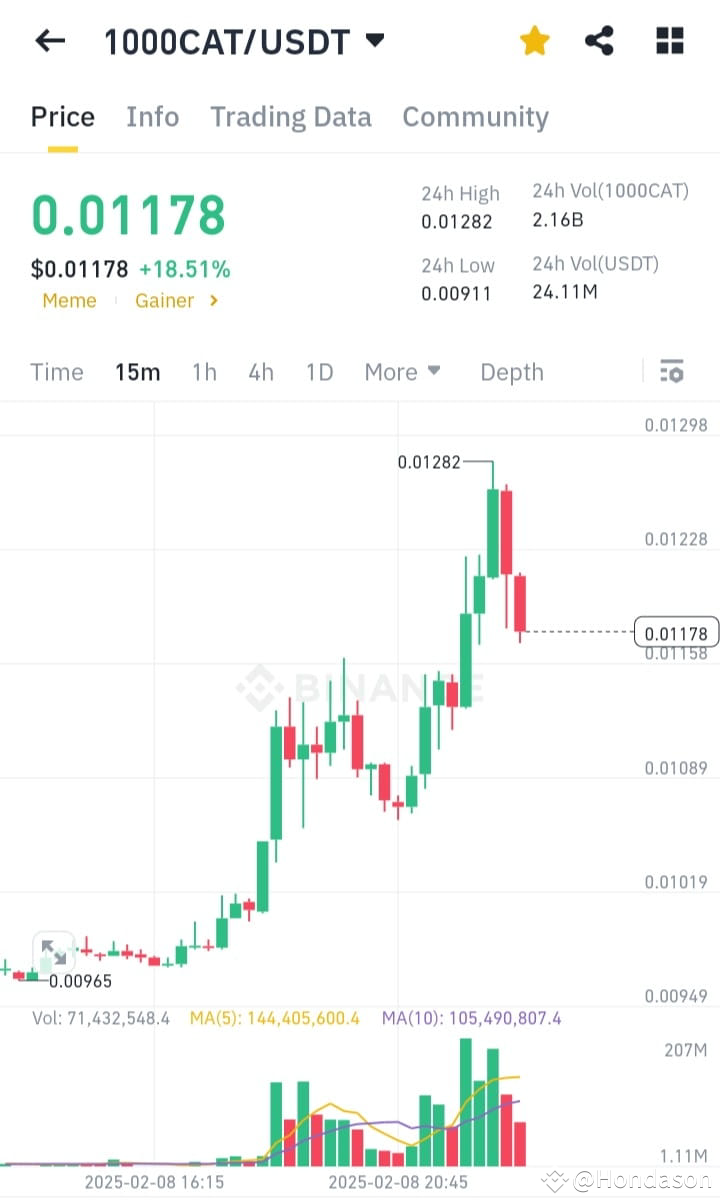Open the Depth view
Viewport: 720px width, 1202px height.
click(511, 371)
